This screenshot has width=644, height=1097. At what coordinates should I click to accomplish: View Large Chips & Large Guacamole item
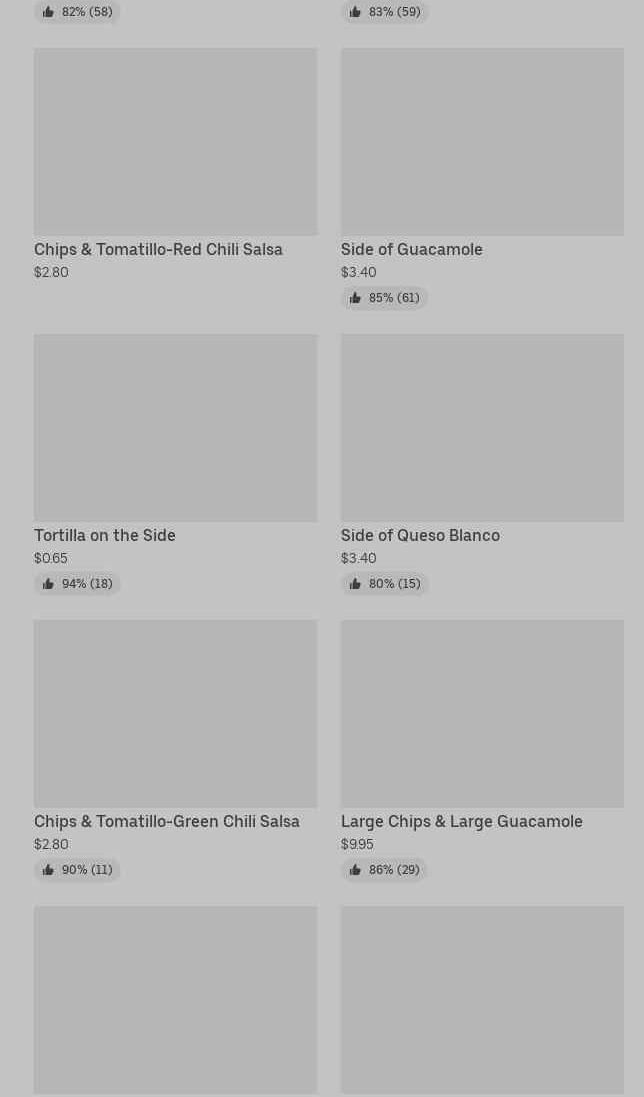tap(482, 751)
